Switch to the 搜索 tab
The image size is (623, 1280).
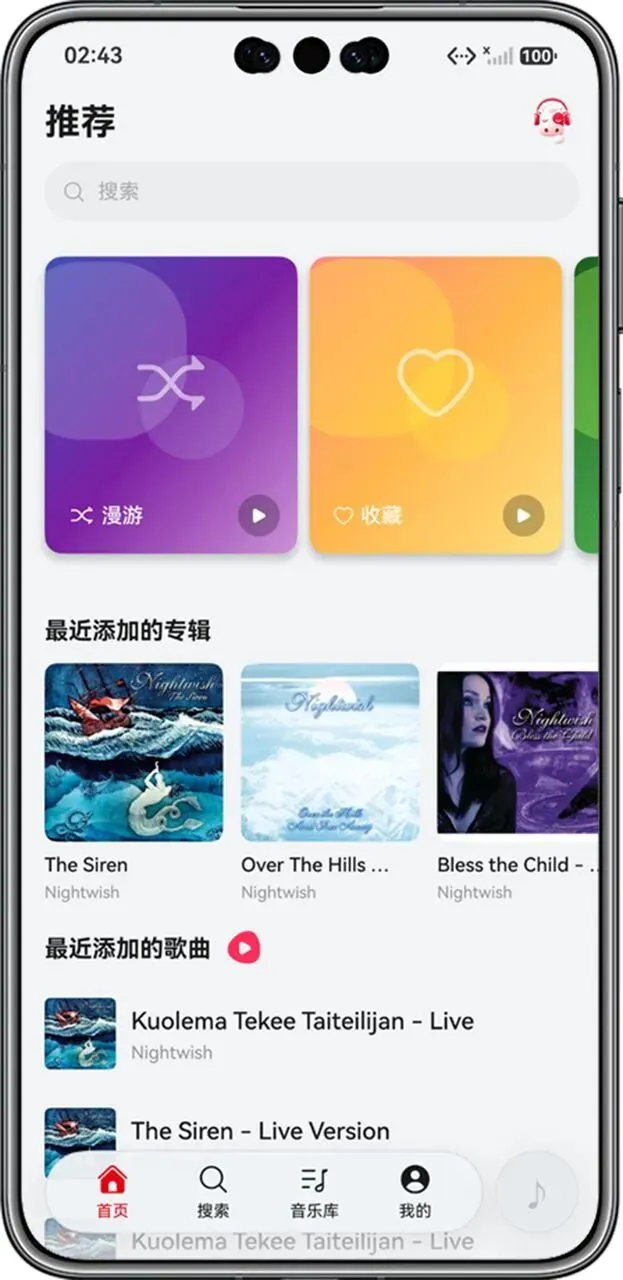pyautogui.click(x=213, y=1192)
